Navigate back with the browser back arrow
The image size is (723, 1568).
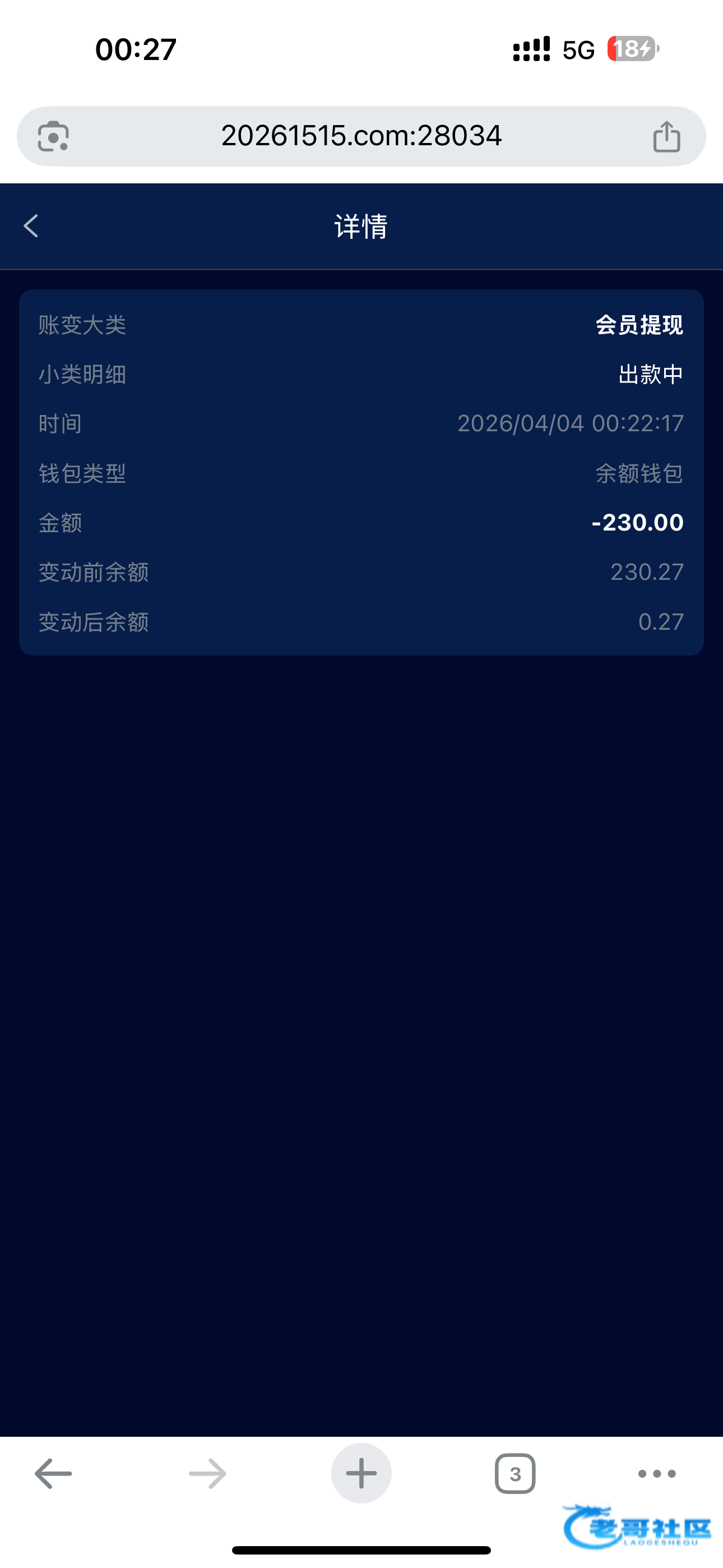[54, 1474]
